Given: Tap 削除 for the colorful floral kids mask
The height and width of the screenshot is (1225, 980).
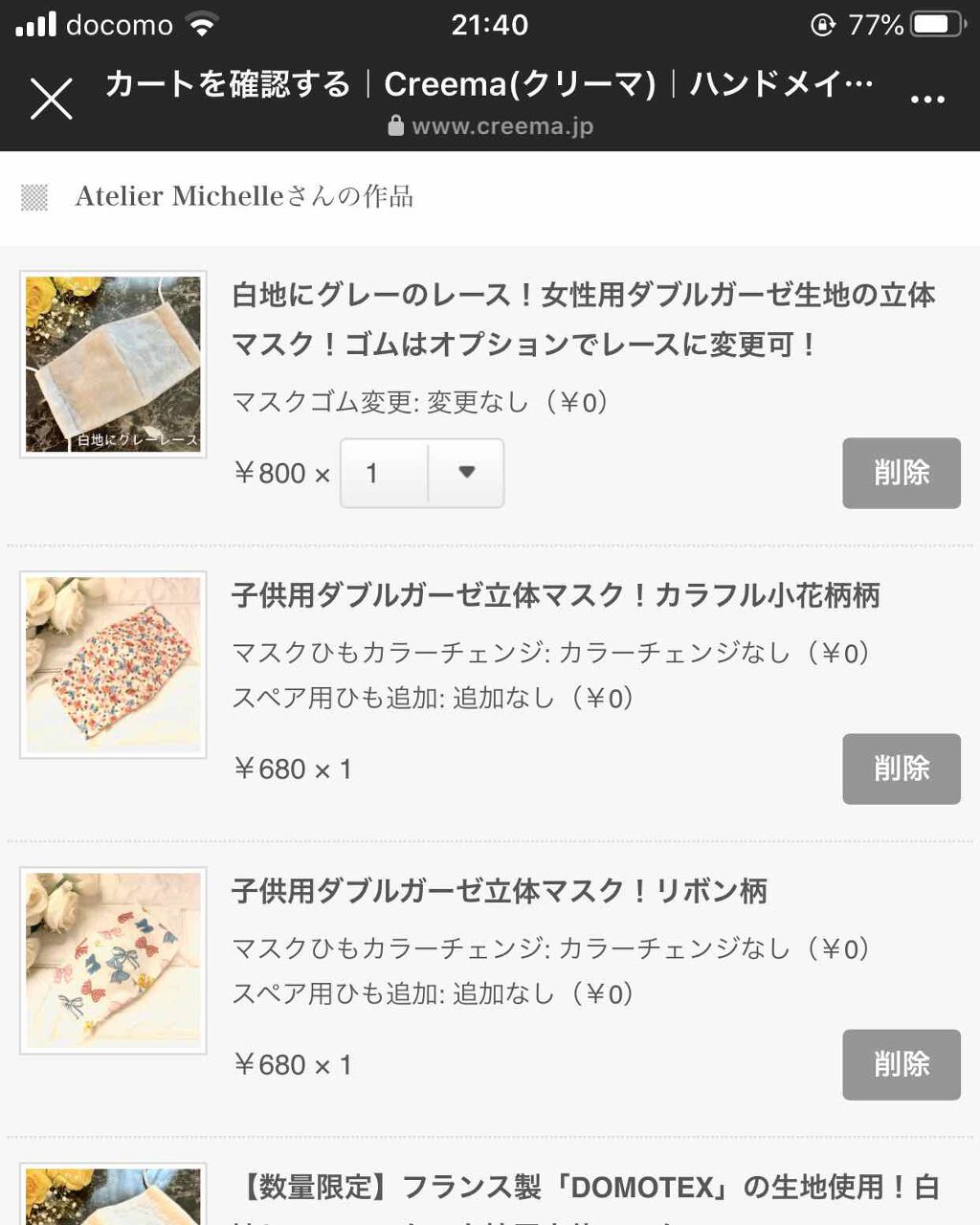Looking at the screenshot, I should coord(901,768).
